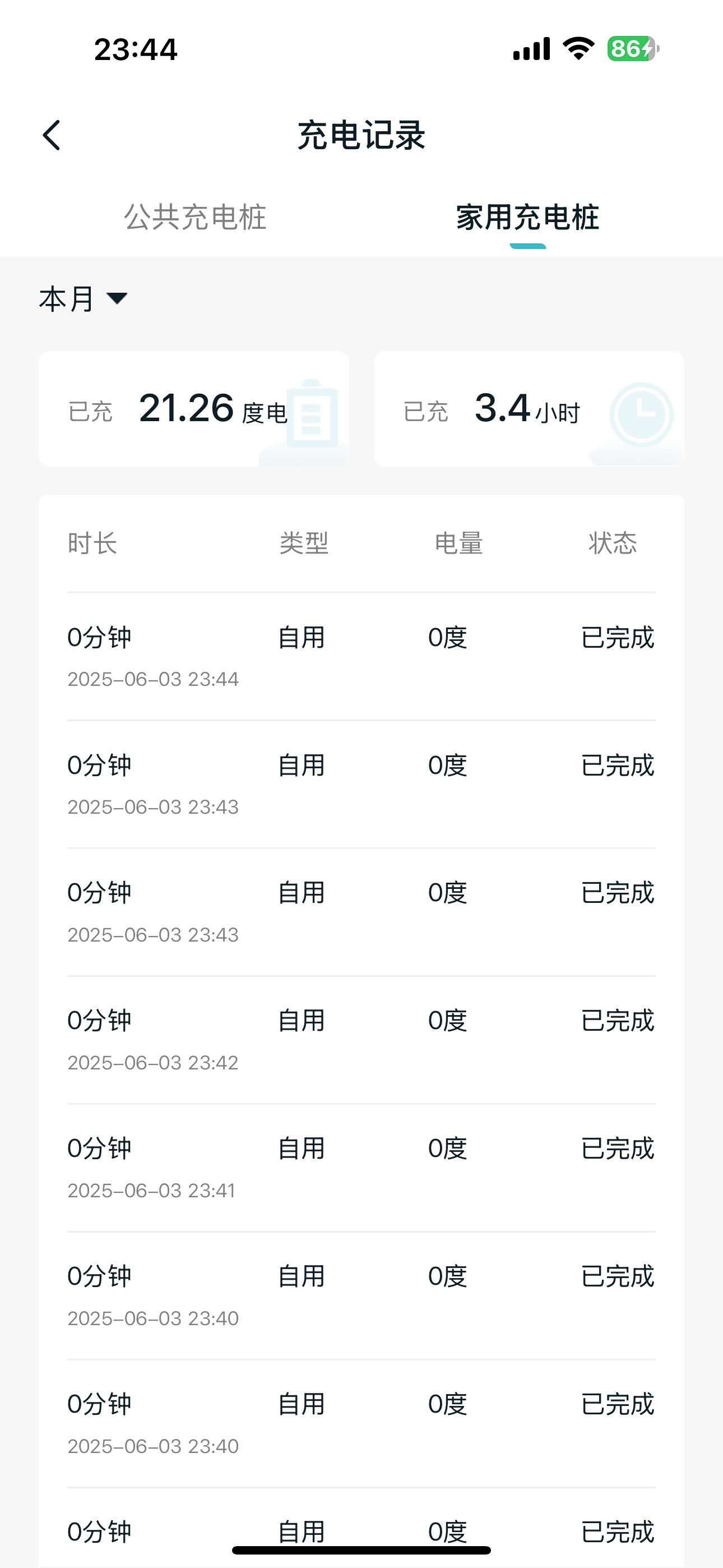
Task: Go back from the 充电记录 page
Action: coord(52,135)
